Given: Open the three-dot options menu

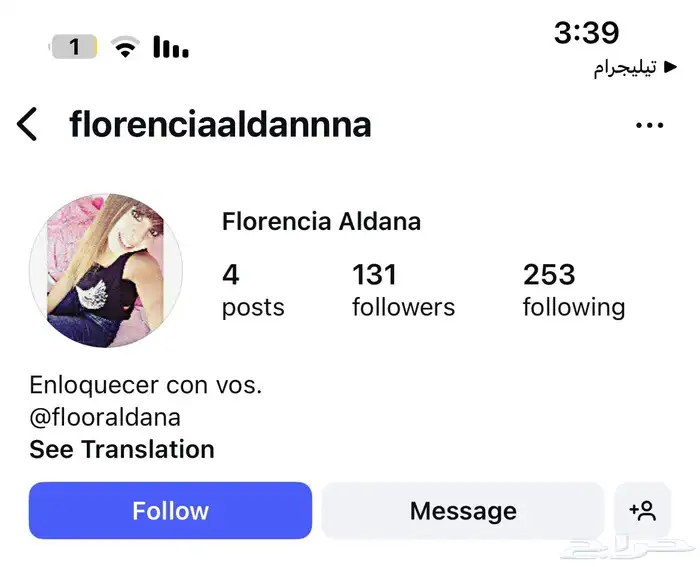Looking at the screenshot, I should click(649, 126).
